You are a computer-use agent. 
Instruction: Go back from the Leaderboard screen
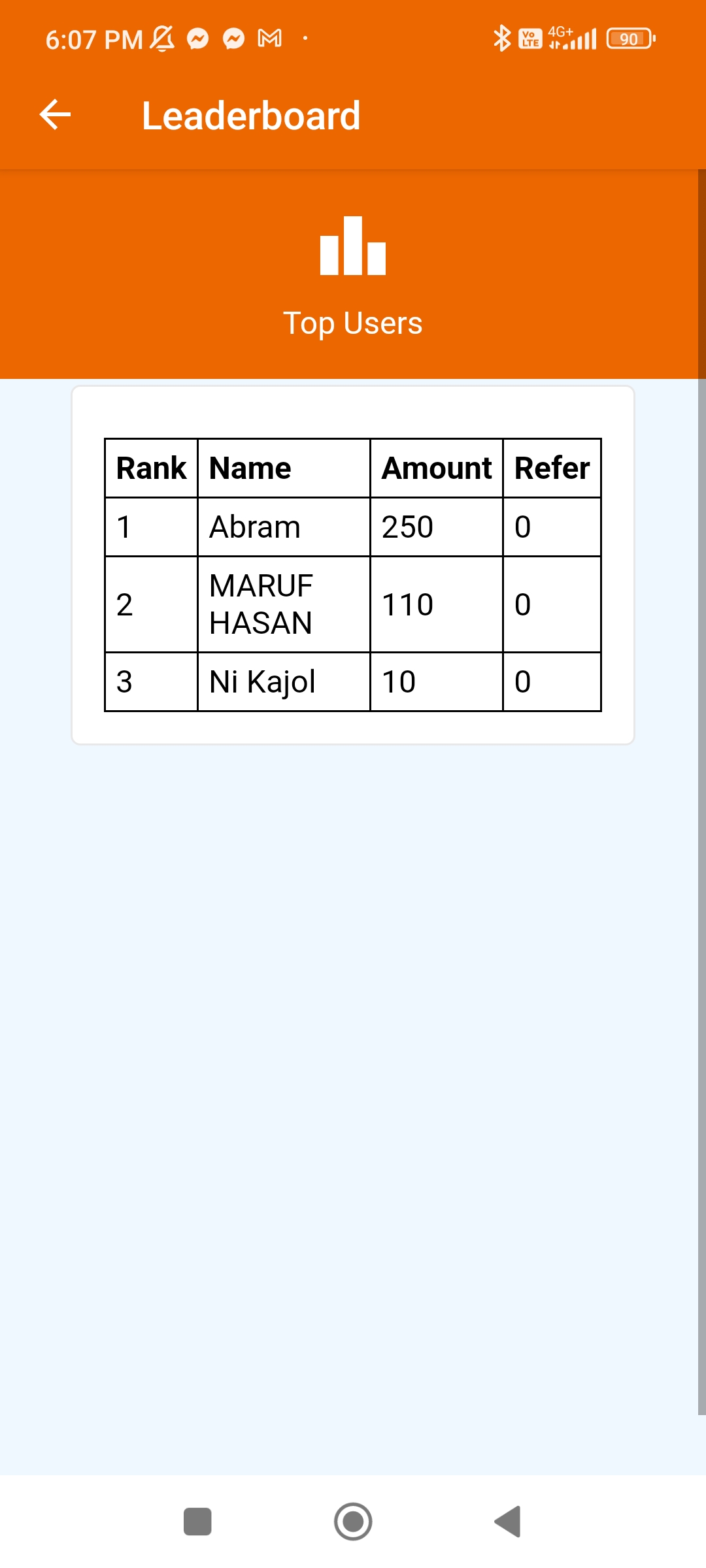(x=55, y=115)
